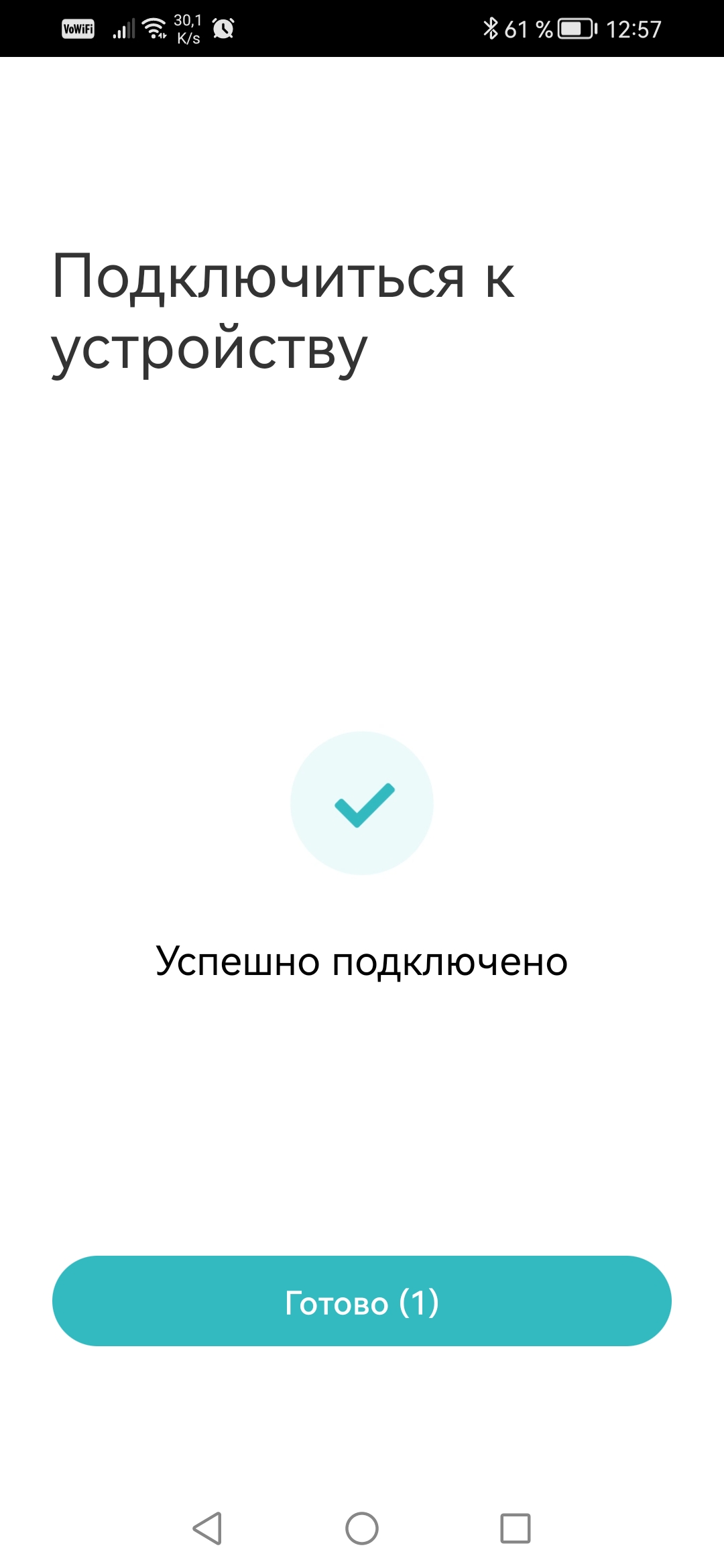724x1568 pixels.
Task: Open the recent apps view
Action: pyautogui.click(x=516, y=1528)
